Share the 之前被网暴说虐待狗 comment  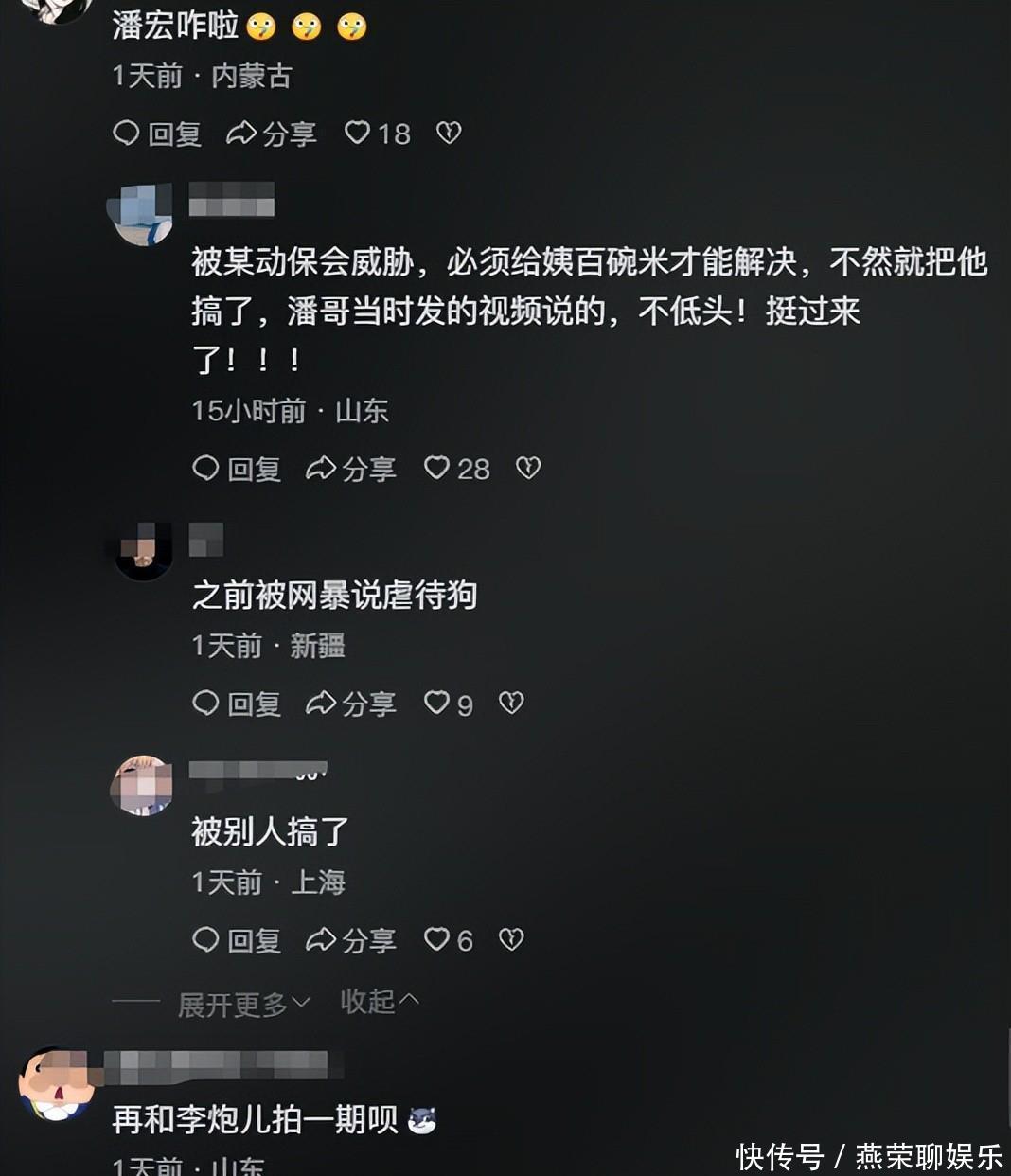tap(351, 703)
